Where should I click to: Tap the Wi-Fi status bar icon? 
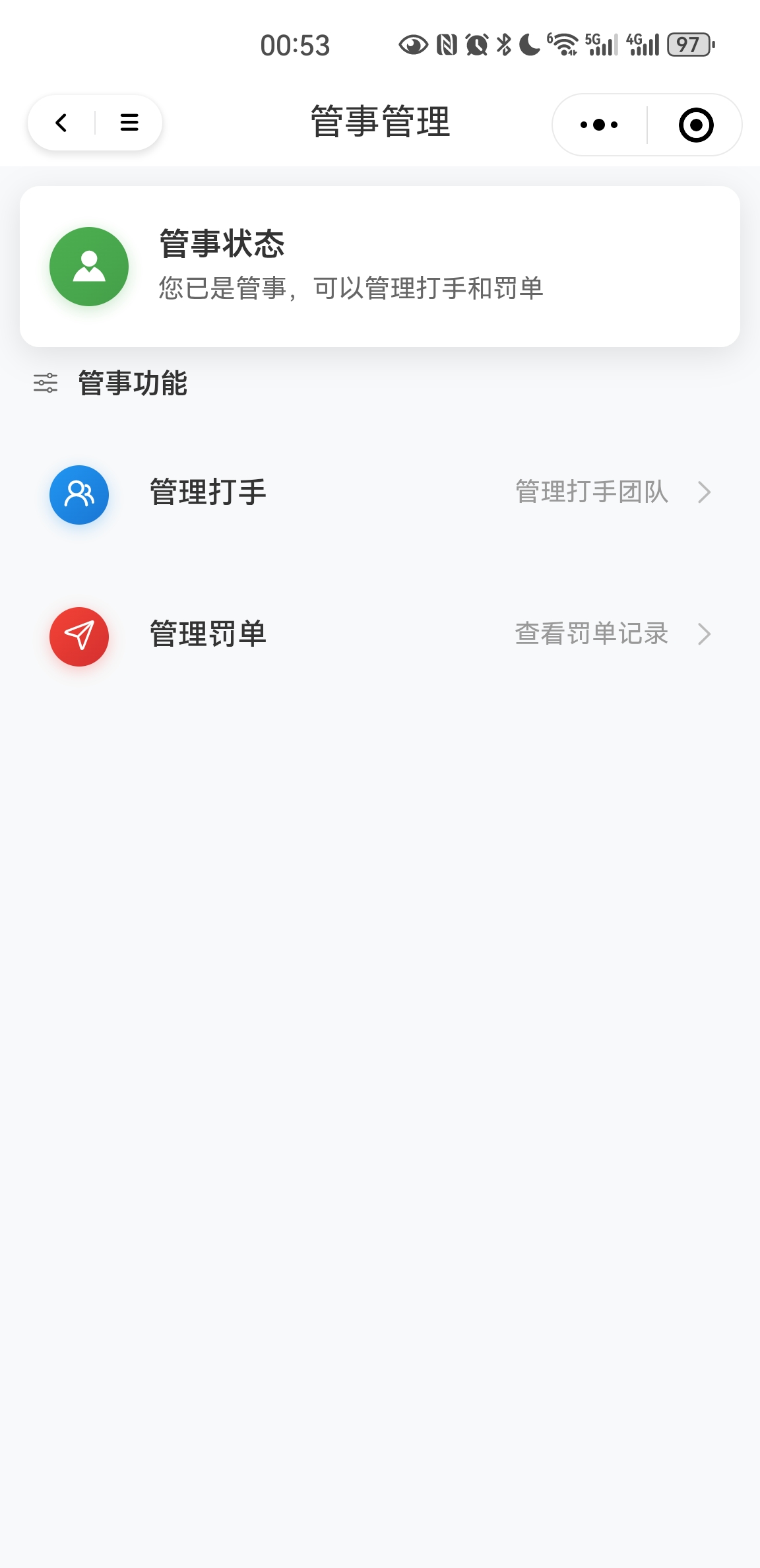[564, 44]
